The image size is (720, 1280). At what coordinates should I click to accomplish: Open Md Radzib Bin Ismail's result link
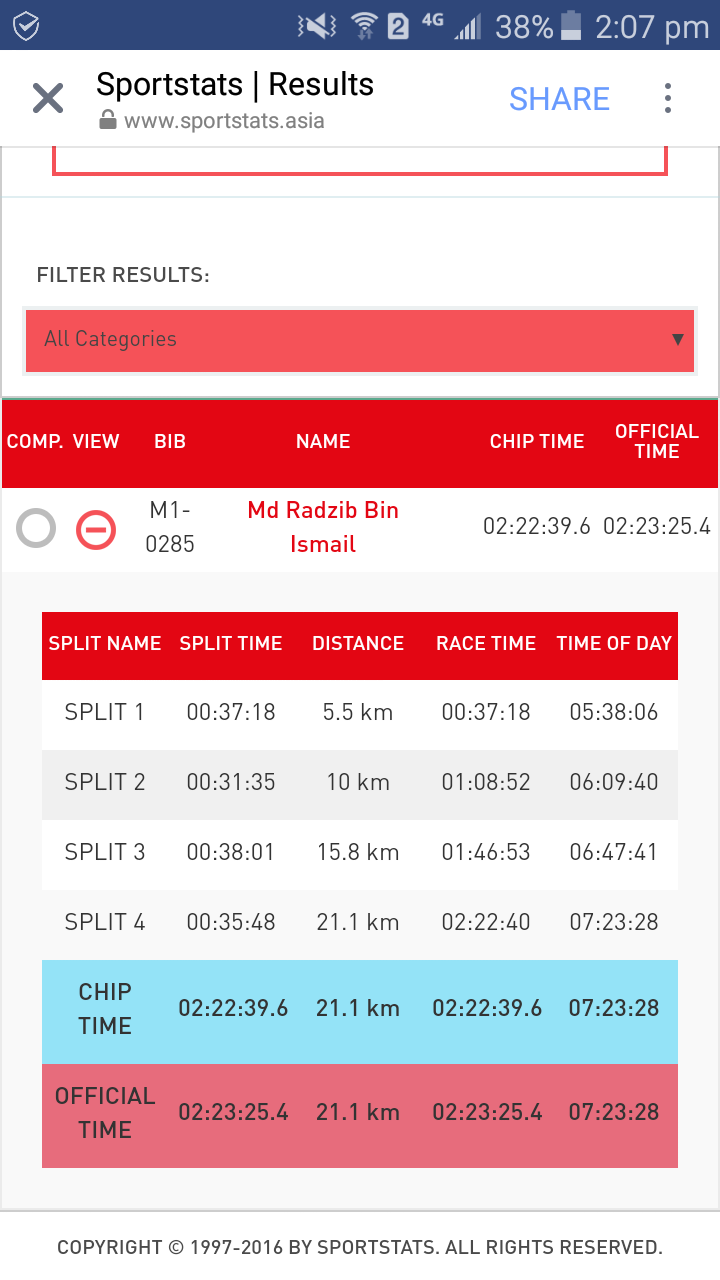coord(323,527)
